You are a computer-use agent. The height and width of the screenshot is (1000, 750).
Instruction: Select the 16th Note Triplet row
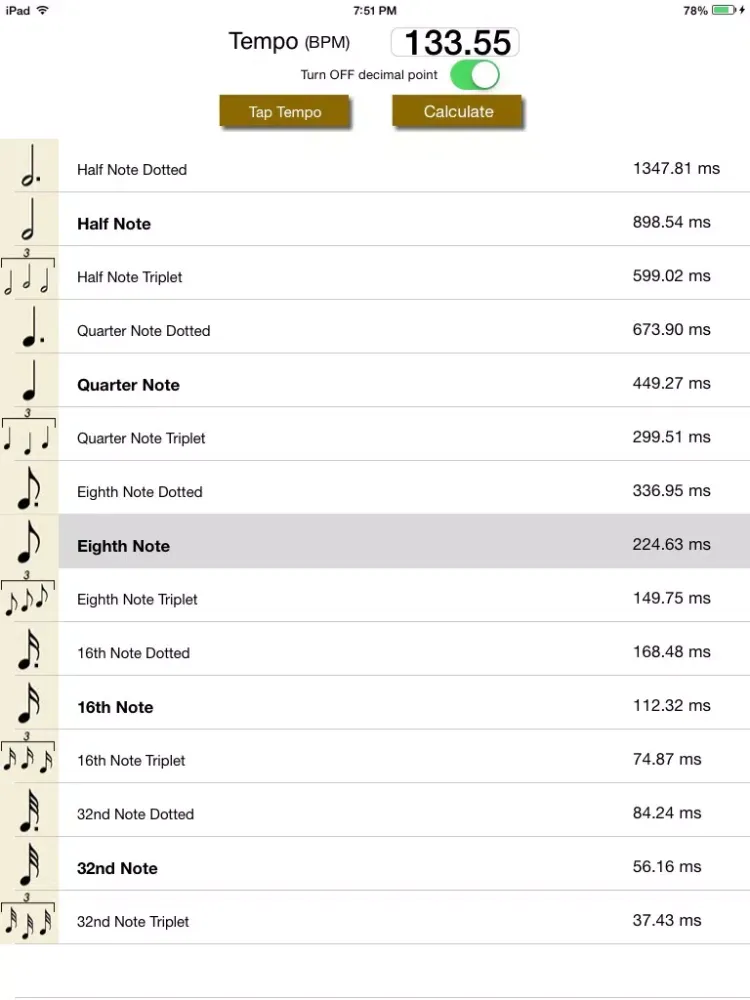point(375,760)
